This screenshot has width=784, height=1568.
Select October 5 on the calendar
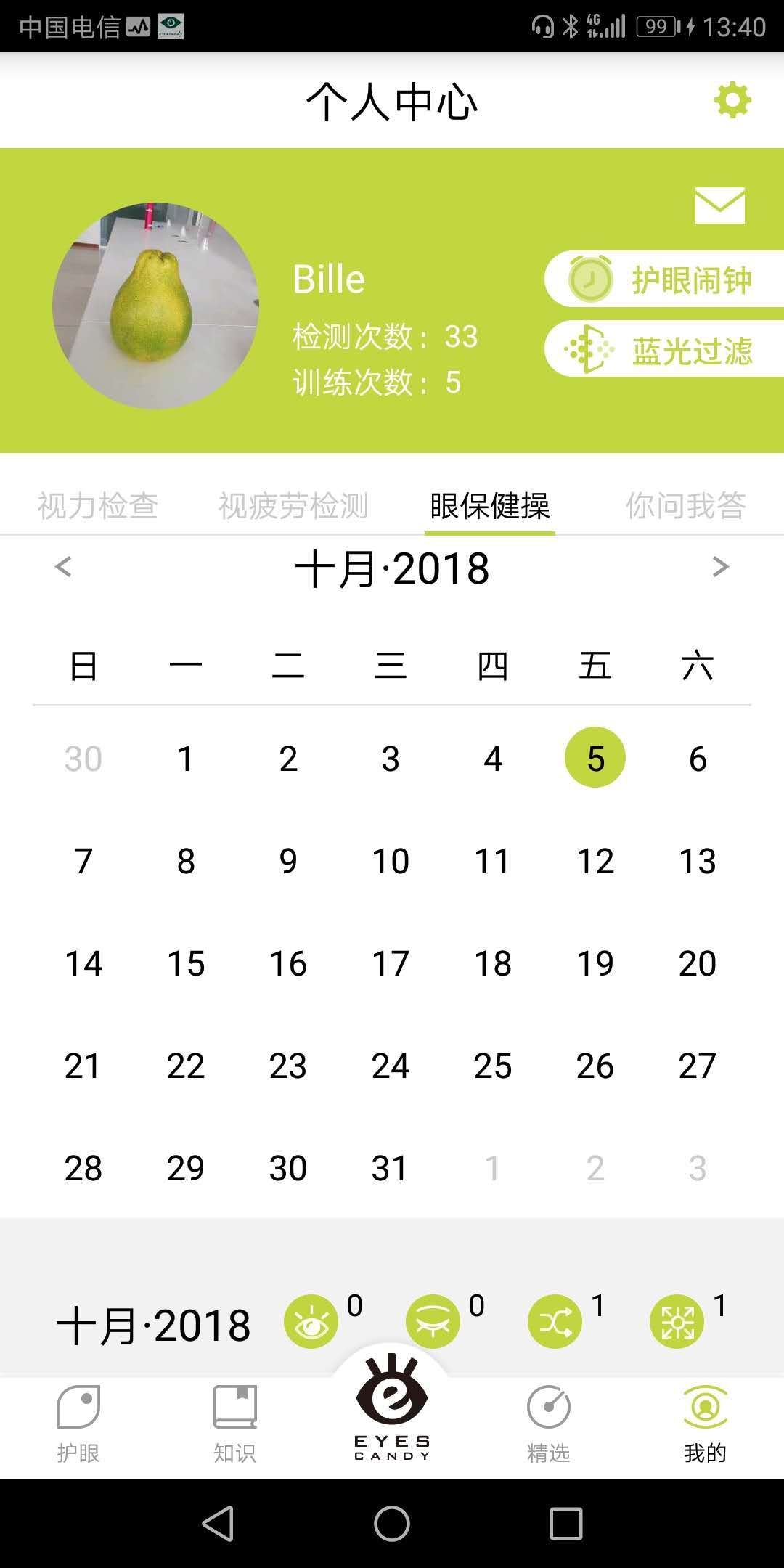click(595, 759)
